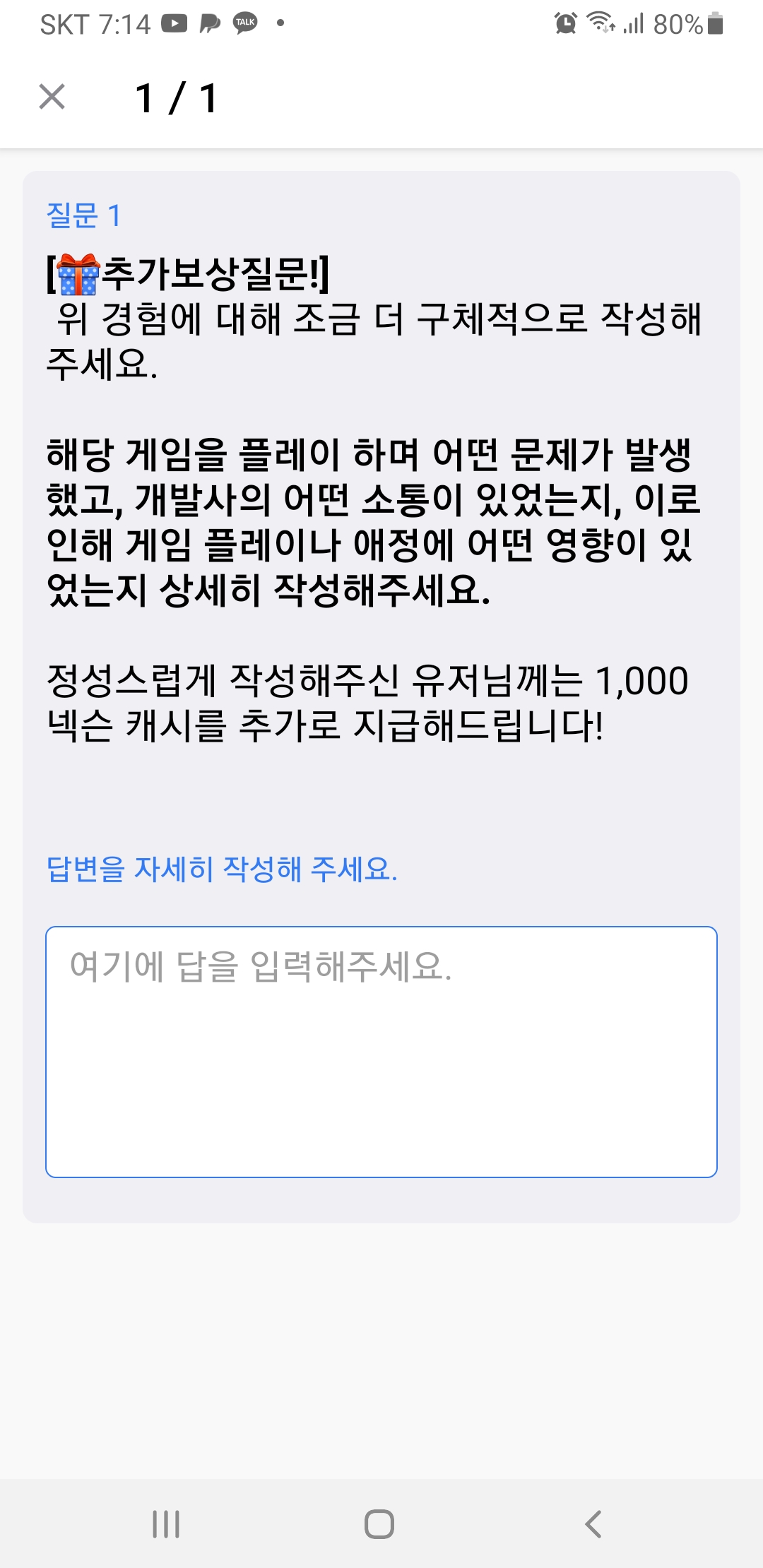763x1568 pixels.
Task: Close the survey with the X icon
Action: point(52,97)
